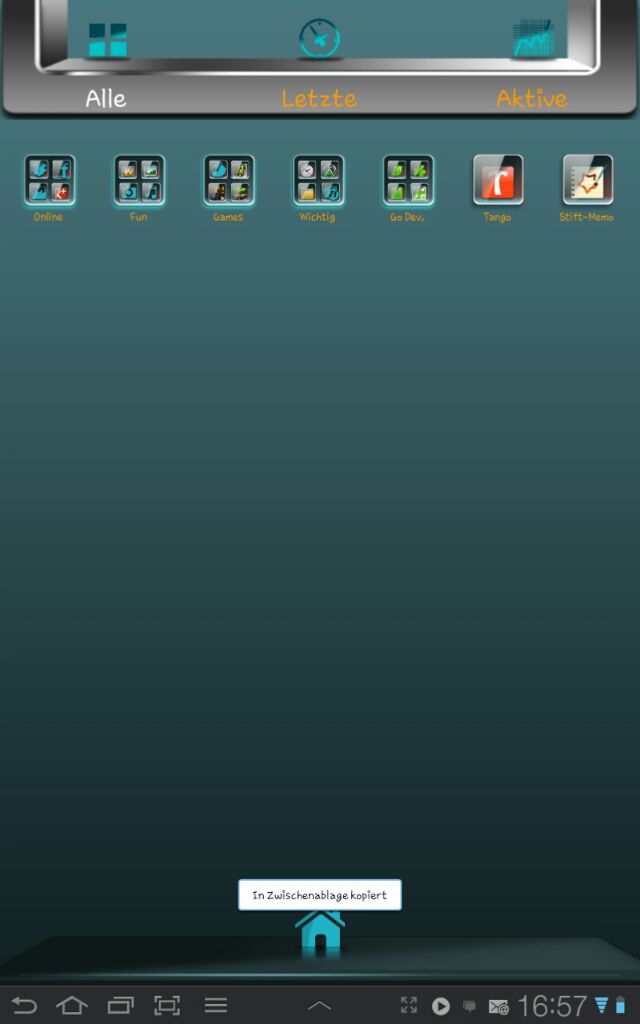Expand the mini apps tray arrow

point(319,1006)
